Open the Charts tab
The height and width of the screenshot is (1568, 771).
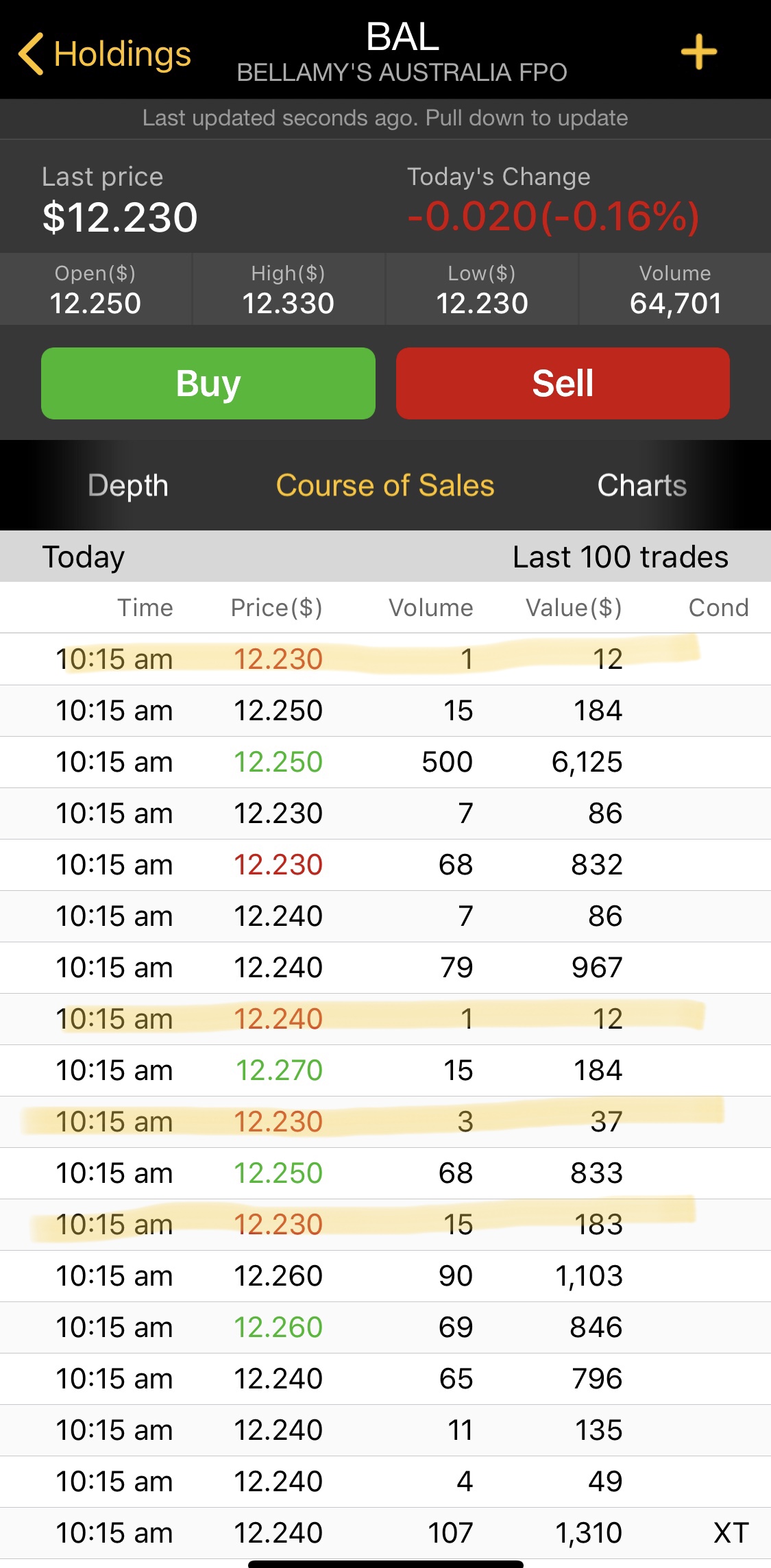(x=642, y=485)
